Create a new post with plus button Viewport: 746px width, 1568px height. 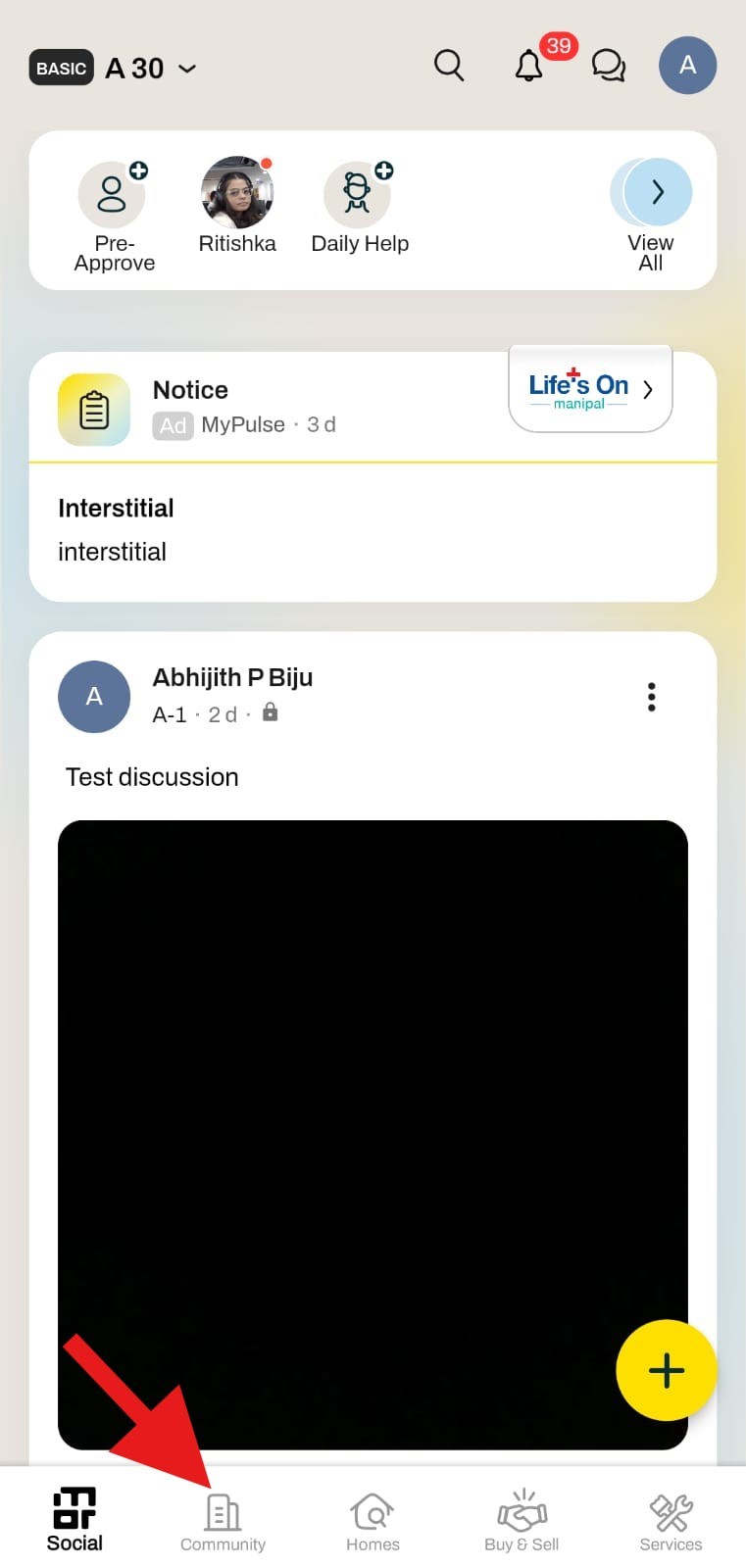(x=666, y=1370)
